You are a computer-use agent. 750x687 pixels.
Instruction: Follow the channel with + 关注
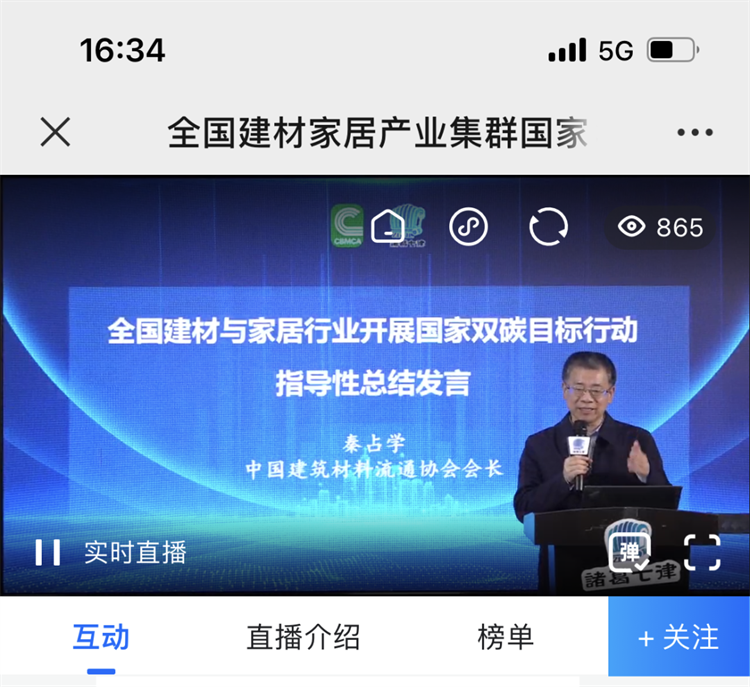679,637
